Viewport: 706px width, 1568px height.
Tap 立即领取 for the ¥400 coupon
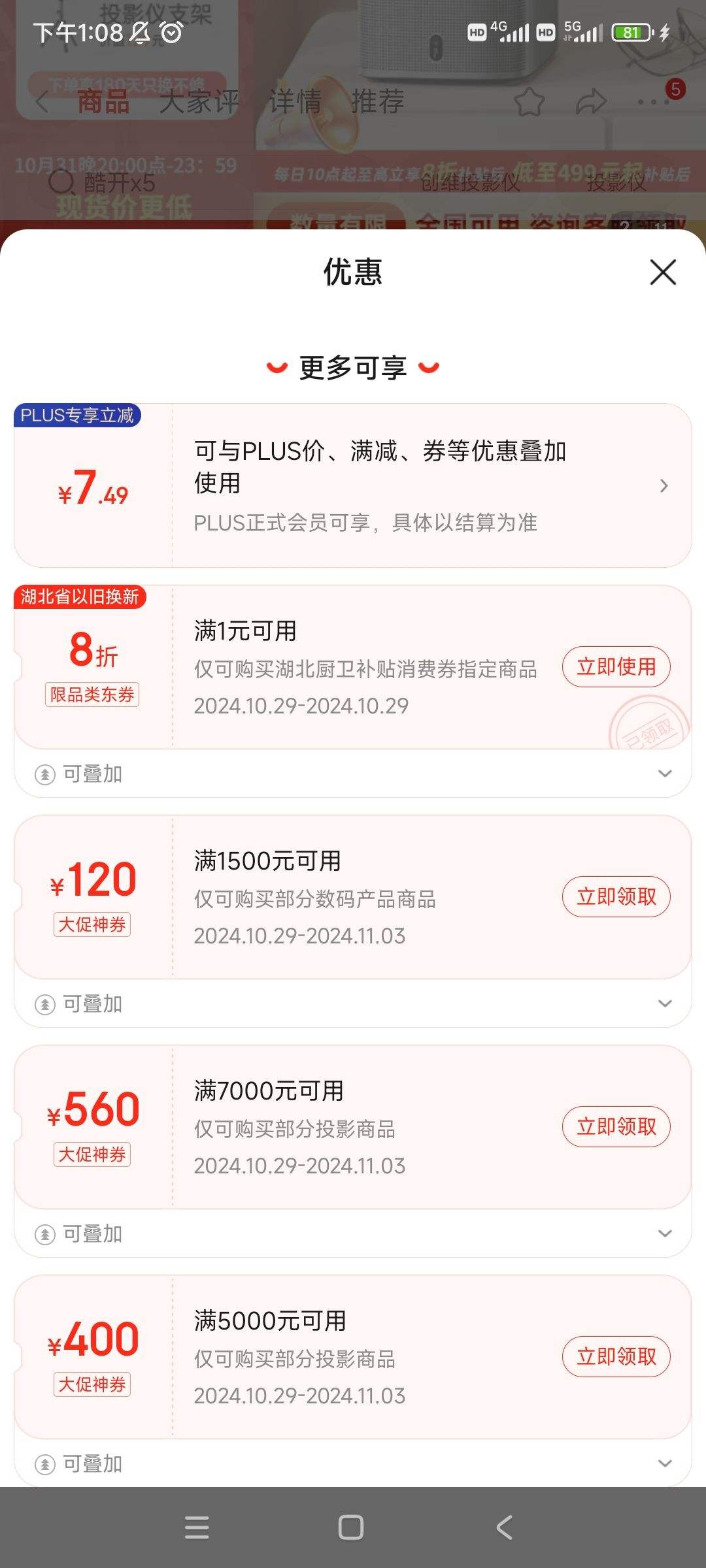(615, 1357)
